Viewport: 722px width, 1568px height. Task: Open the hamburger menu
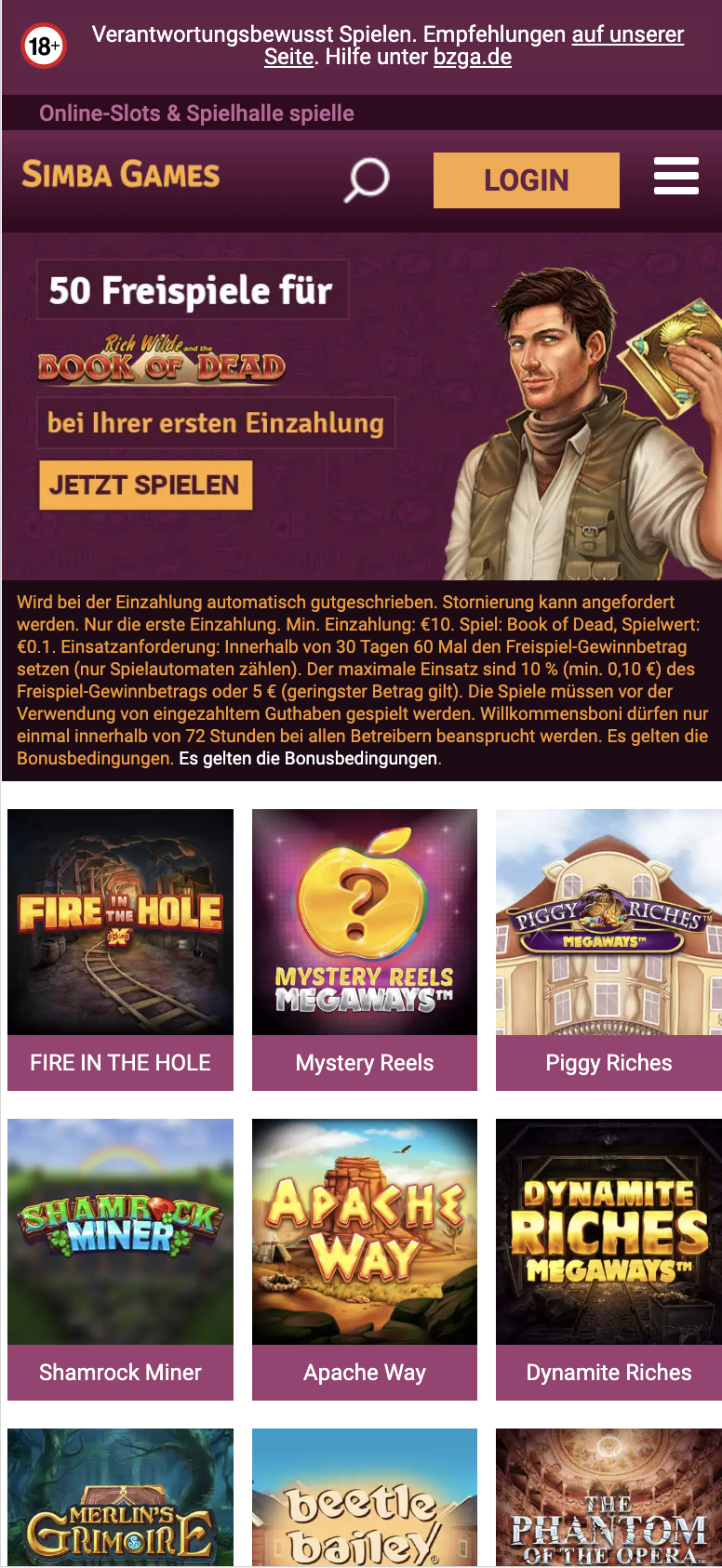pyautogui.click(x=675, y=176)
